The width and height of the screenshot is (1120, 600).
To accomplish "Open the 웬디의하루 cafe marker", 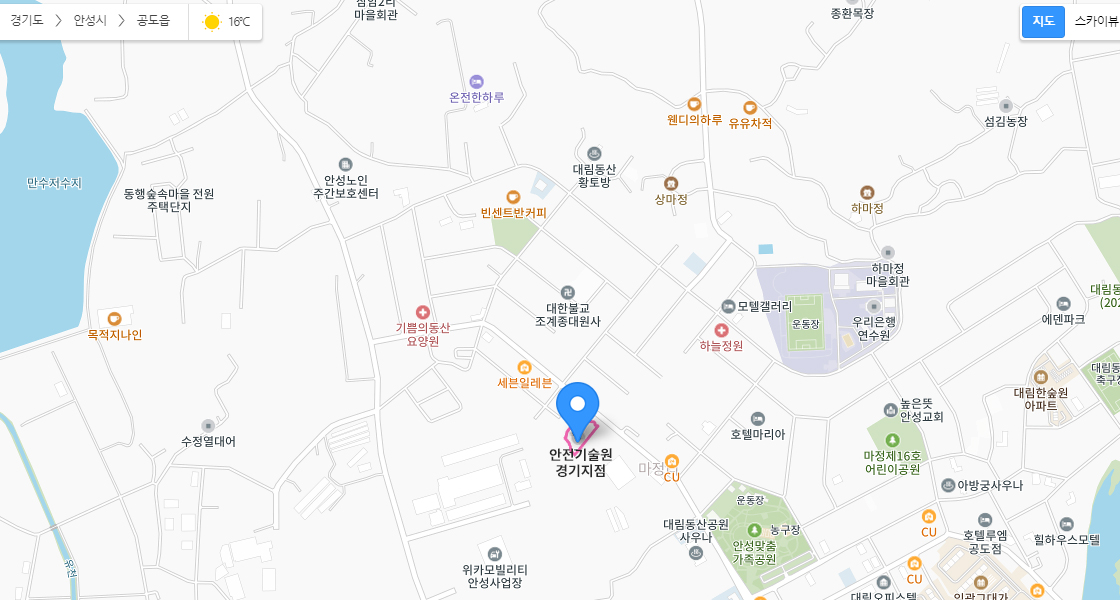I will [x=694, y=104].
